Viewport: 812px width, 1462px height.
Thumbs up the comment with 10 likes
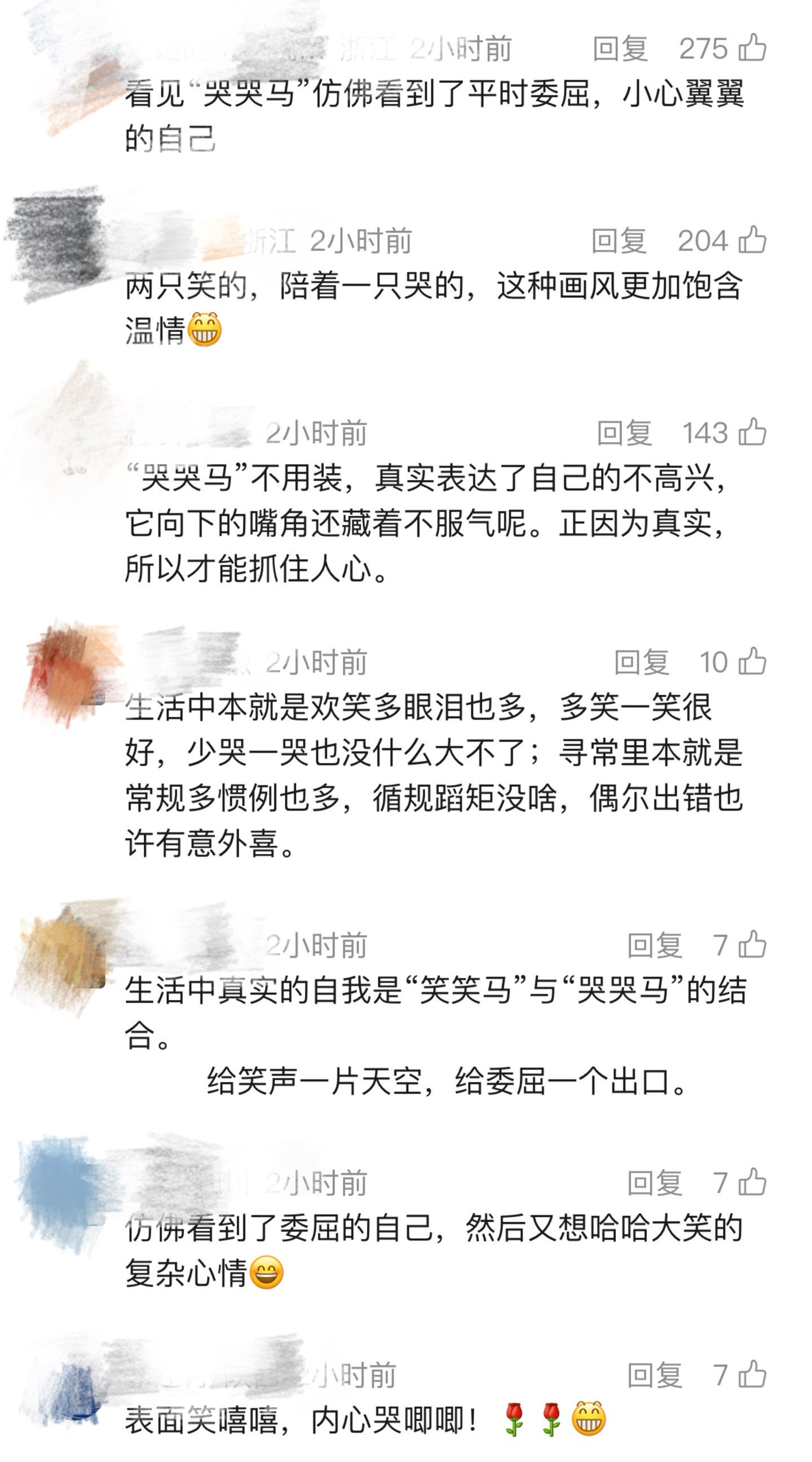click(x=752, y=661)
